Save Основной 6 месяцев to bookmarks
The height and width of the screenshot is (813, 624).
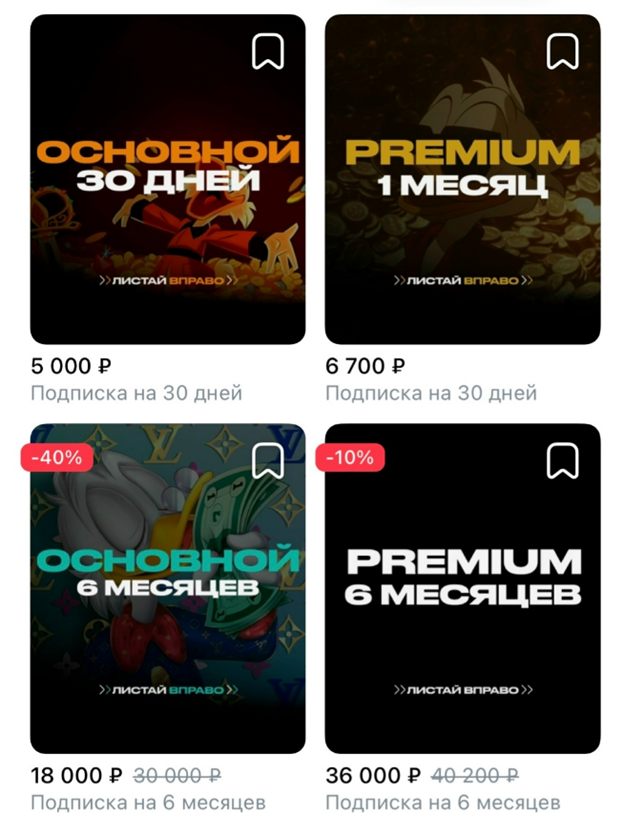(x=268, y=461)
